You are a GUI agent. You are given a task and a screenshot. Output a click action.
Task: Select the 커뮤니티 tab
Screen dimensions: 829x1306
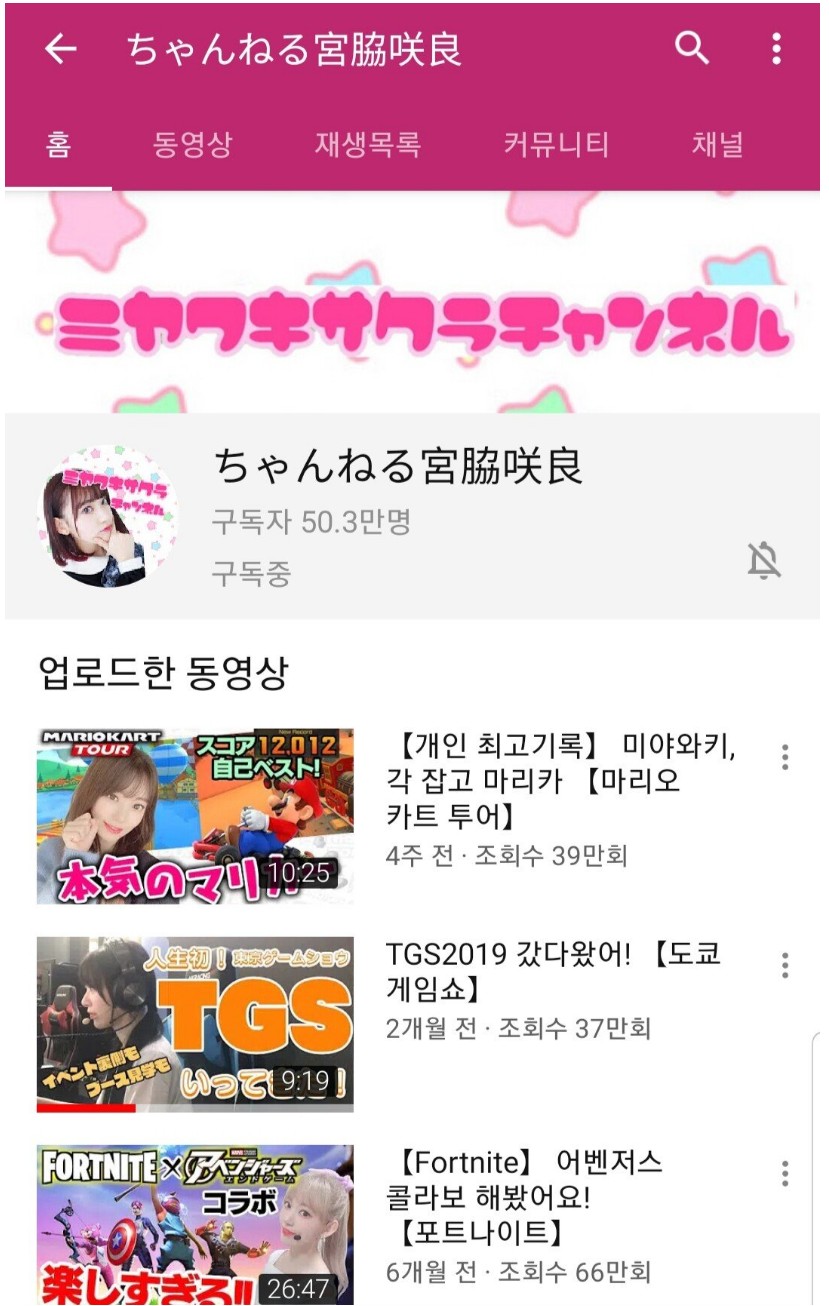pyautogui.click(x=556, y=144)
